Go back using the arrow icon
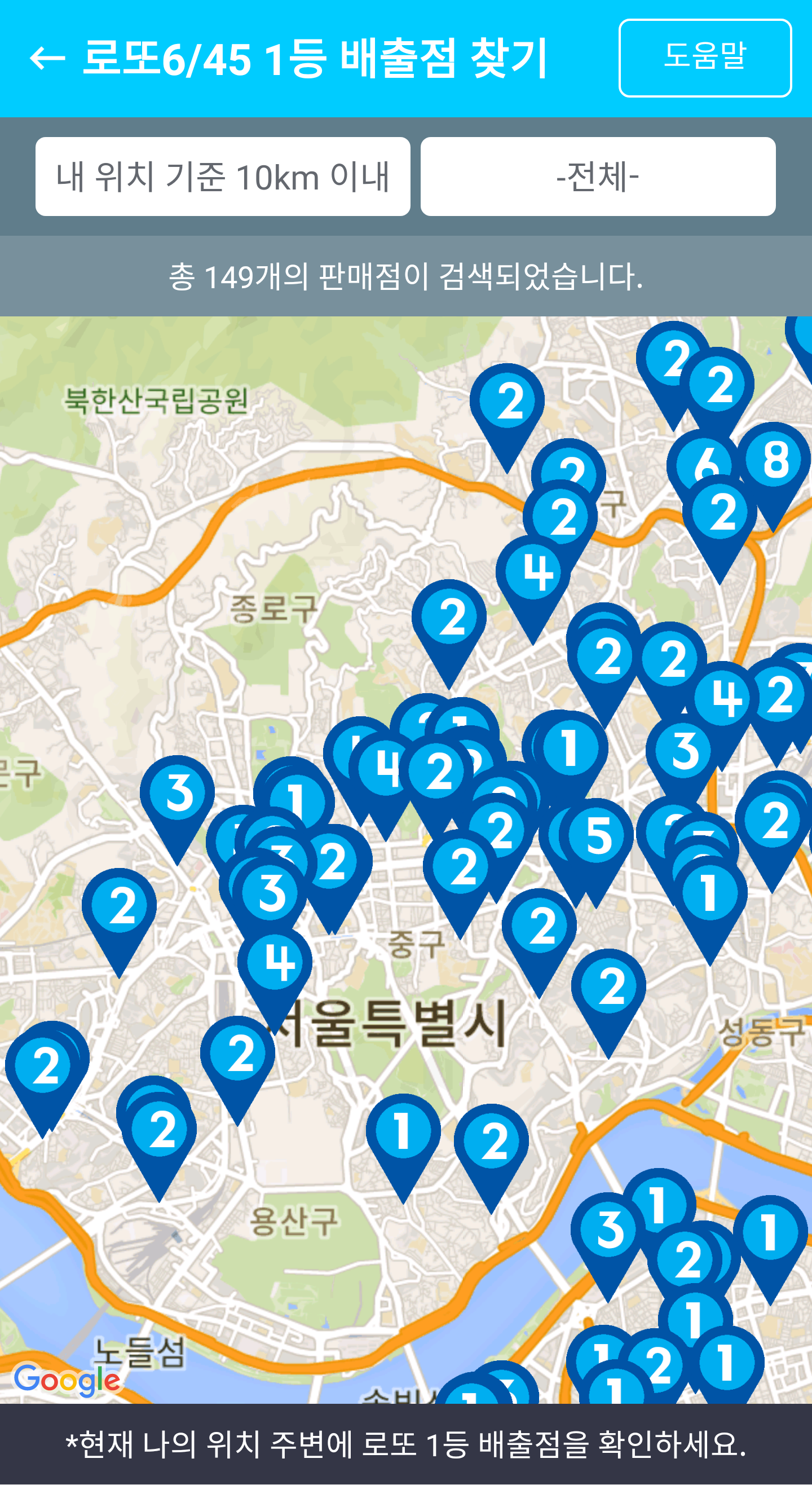 click(x=47, y=58)
